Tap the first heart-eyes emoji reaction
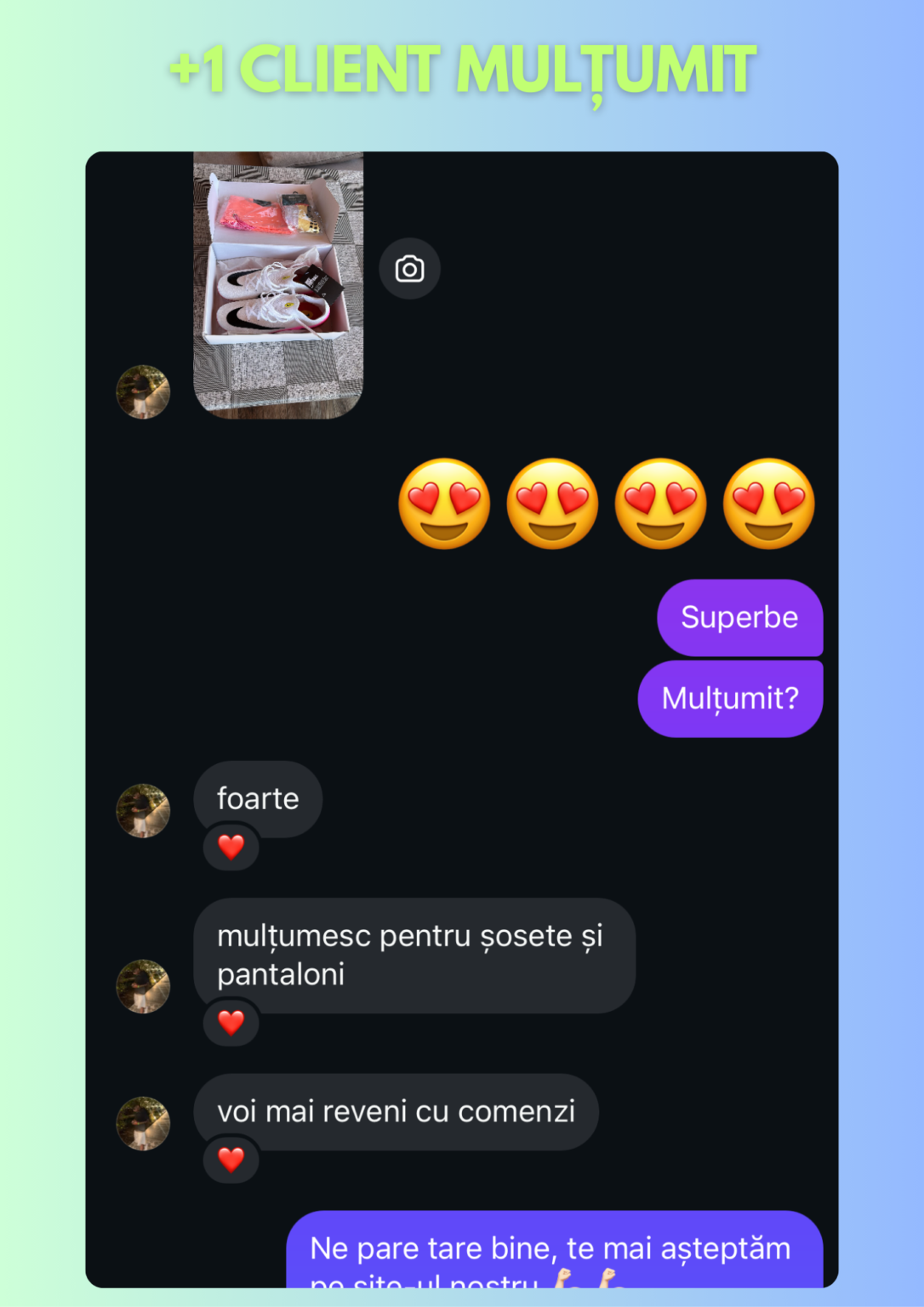 pyautogui.click(x=444, y=505)
